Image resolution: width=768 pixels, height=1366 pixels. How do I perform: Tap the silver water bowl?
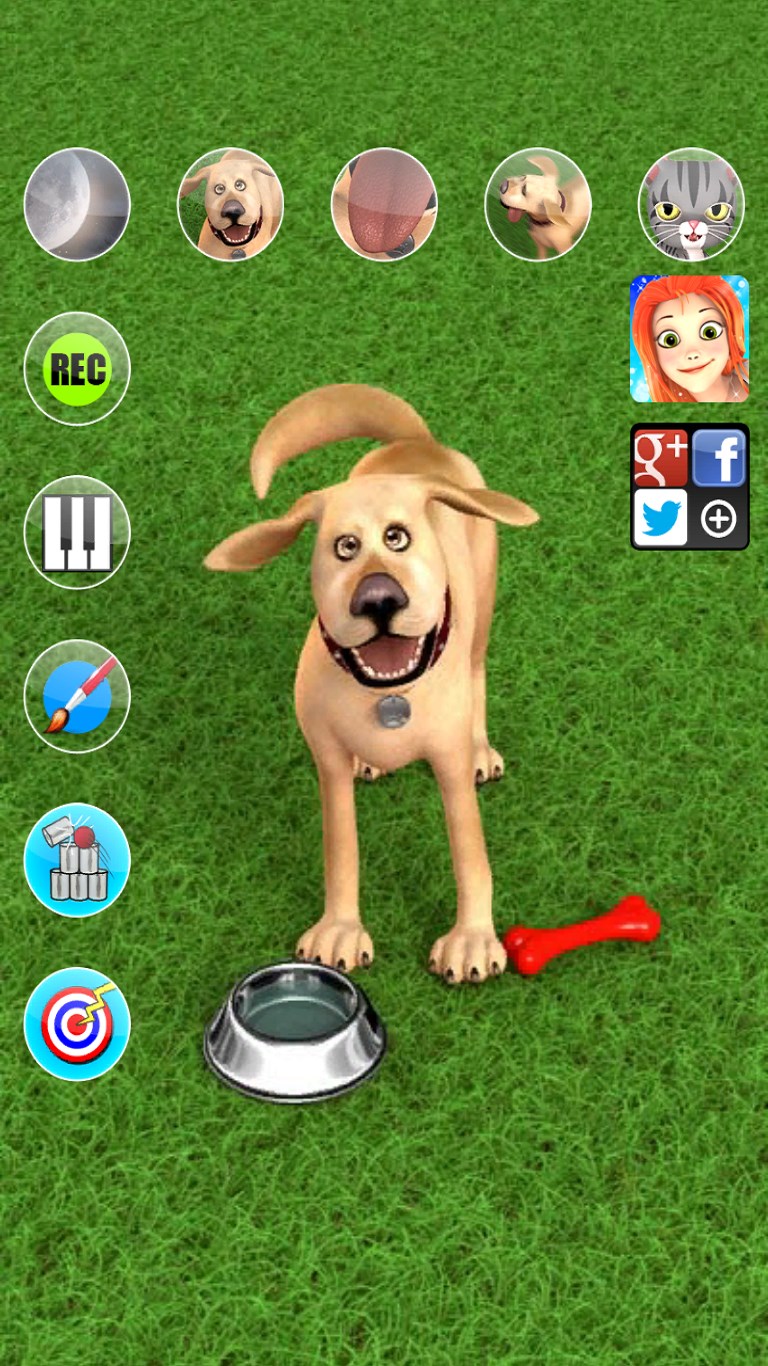[295, 1030]
